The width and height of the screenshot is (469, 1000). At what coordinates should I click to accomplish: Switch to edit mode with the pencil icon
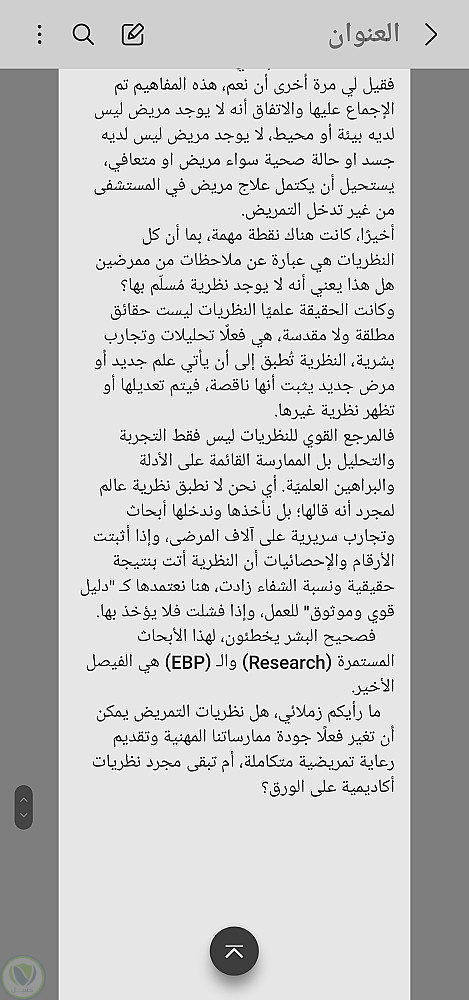coord(133,34)
